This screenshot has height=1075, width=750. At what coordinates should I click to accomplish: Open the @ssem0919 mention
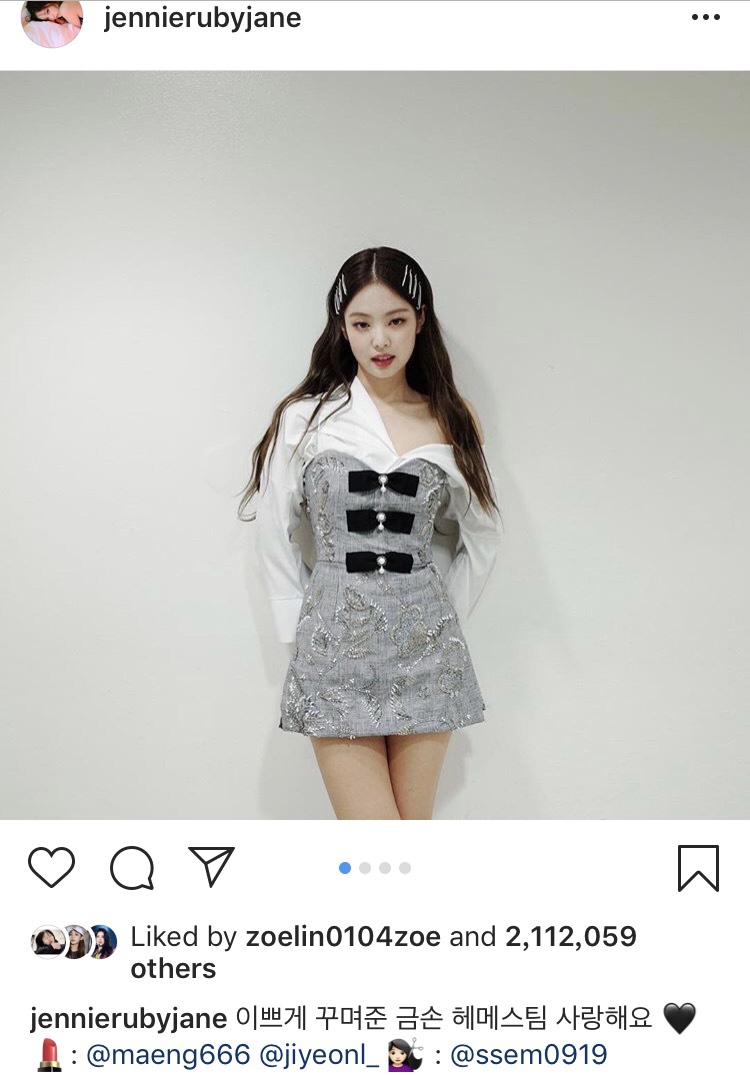(x=532, y=1055)
